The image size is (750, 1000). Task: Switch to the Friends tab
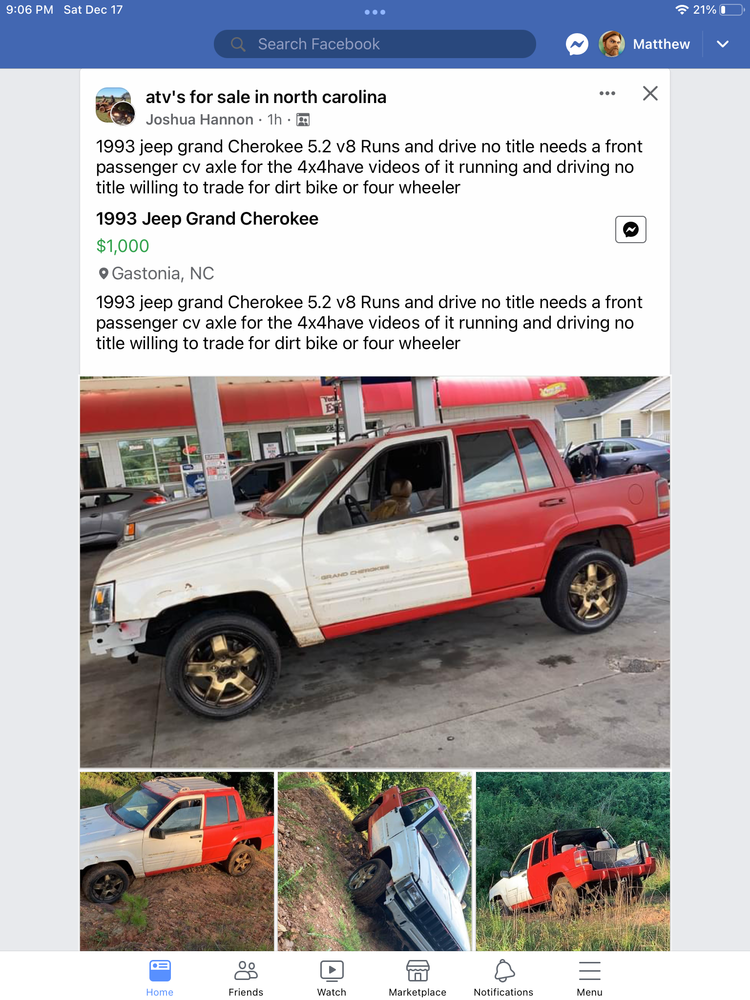coord(246,977)
